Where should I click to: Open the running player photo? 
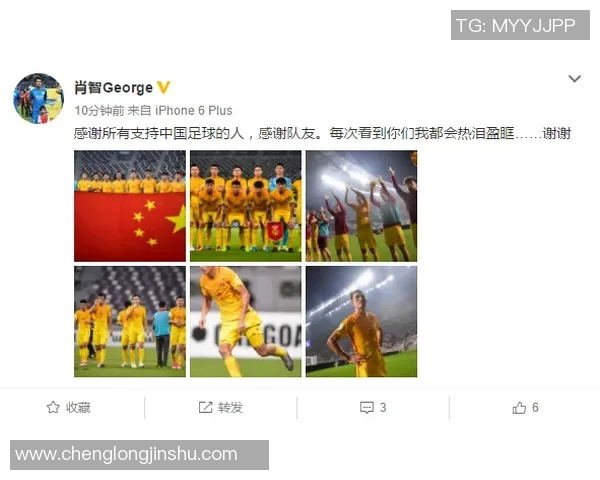coord(245,321)
